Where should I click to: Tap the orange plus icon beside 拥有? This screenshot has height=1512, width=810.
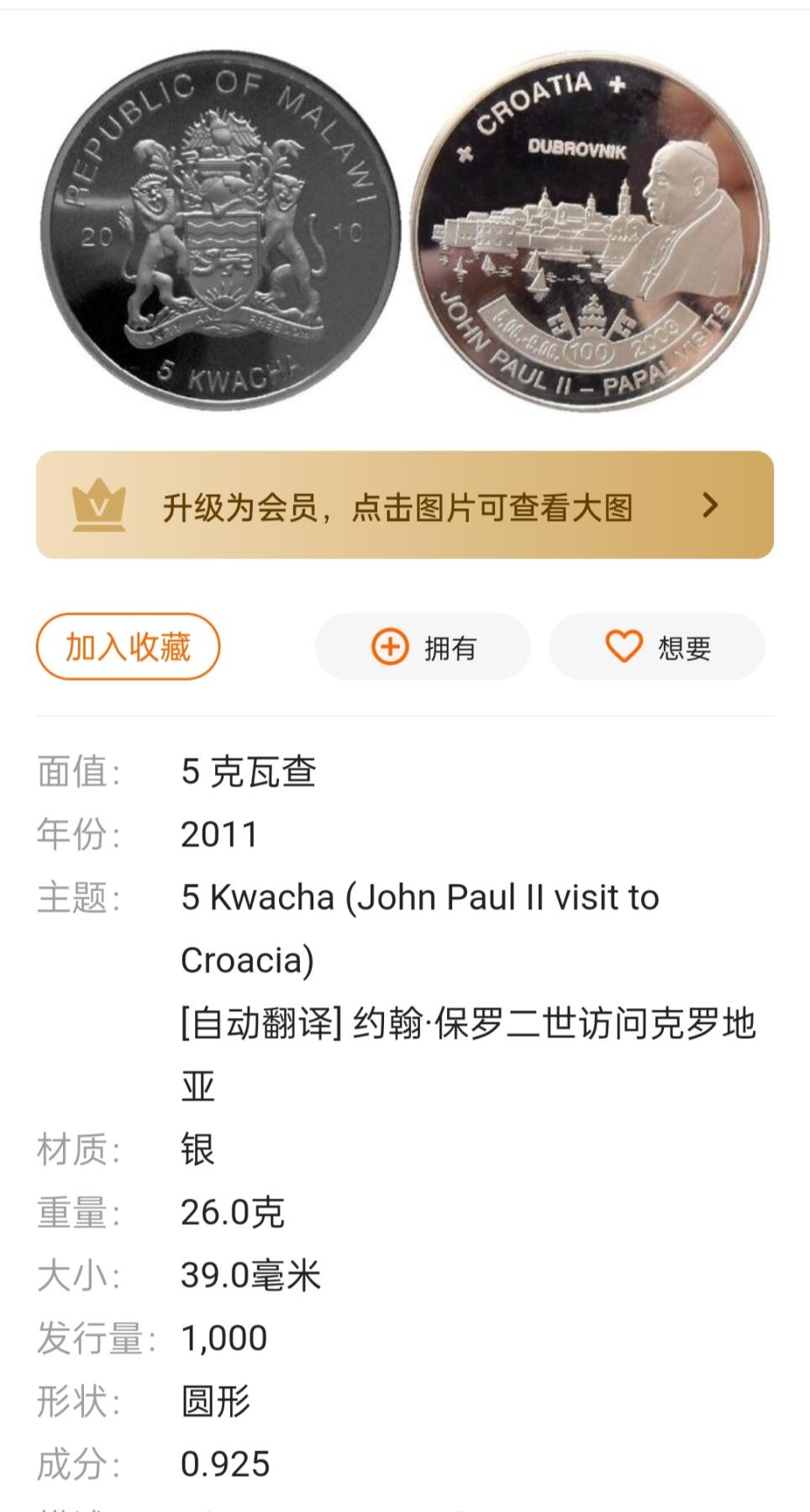pyautogui.click(x=389, y=647)
